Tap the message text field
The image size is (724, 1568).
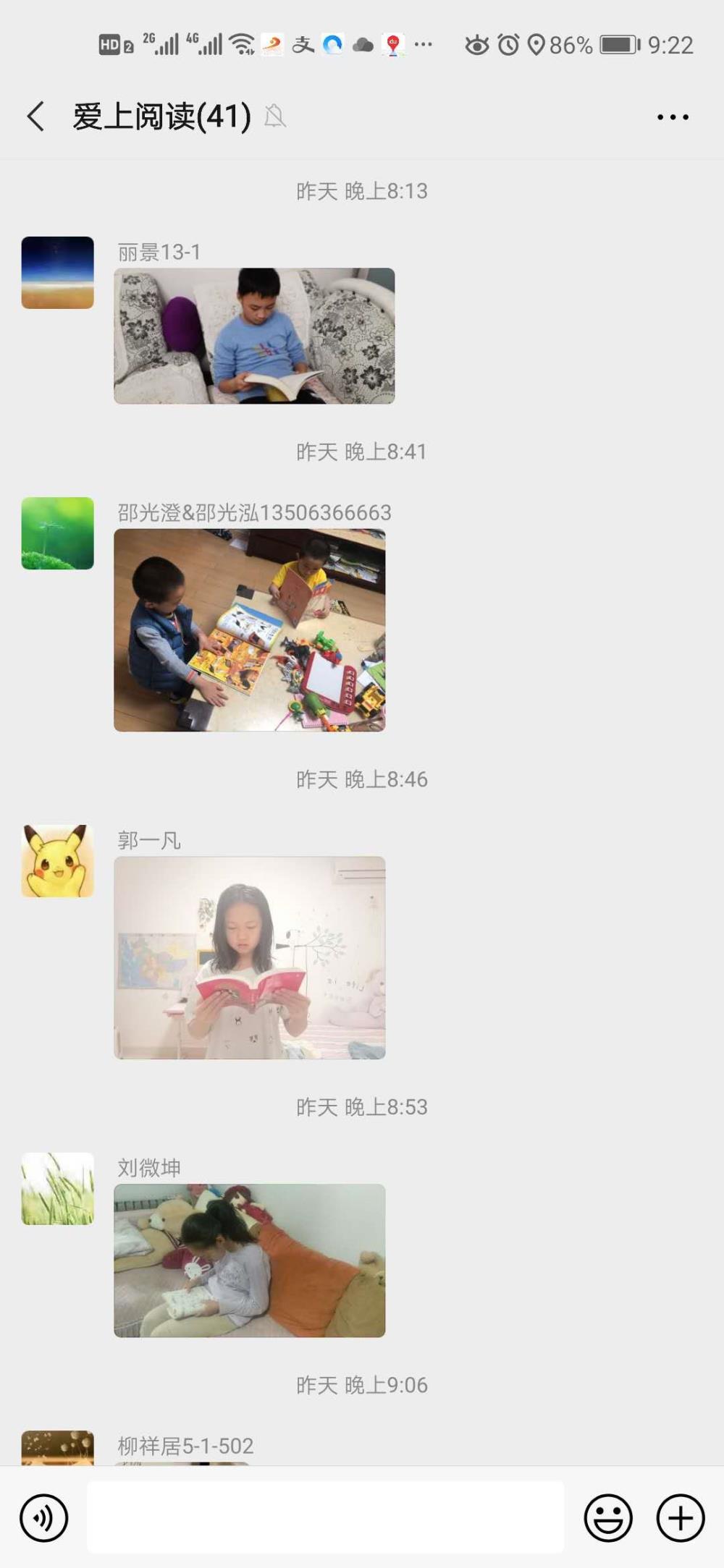click(326, 1517)
